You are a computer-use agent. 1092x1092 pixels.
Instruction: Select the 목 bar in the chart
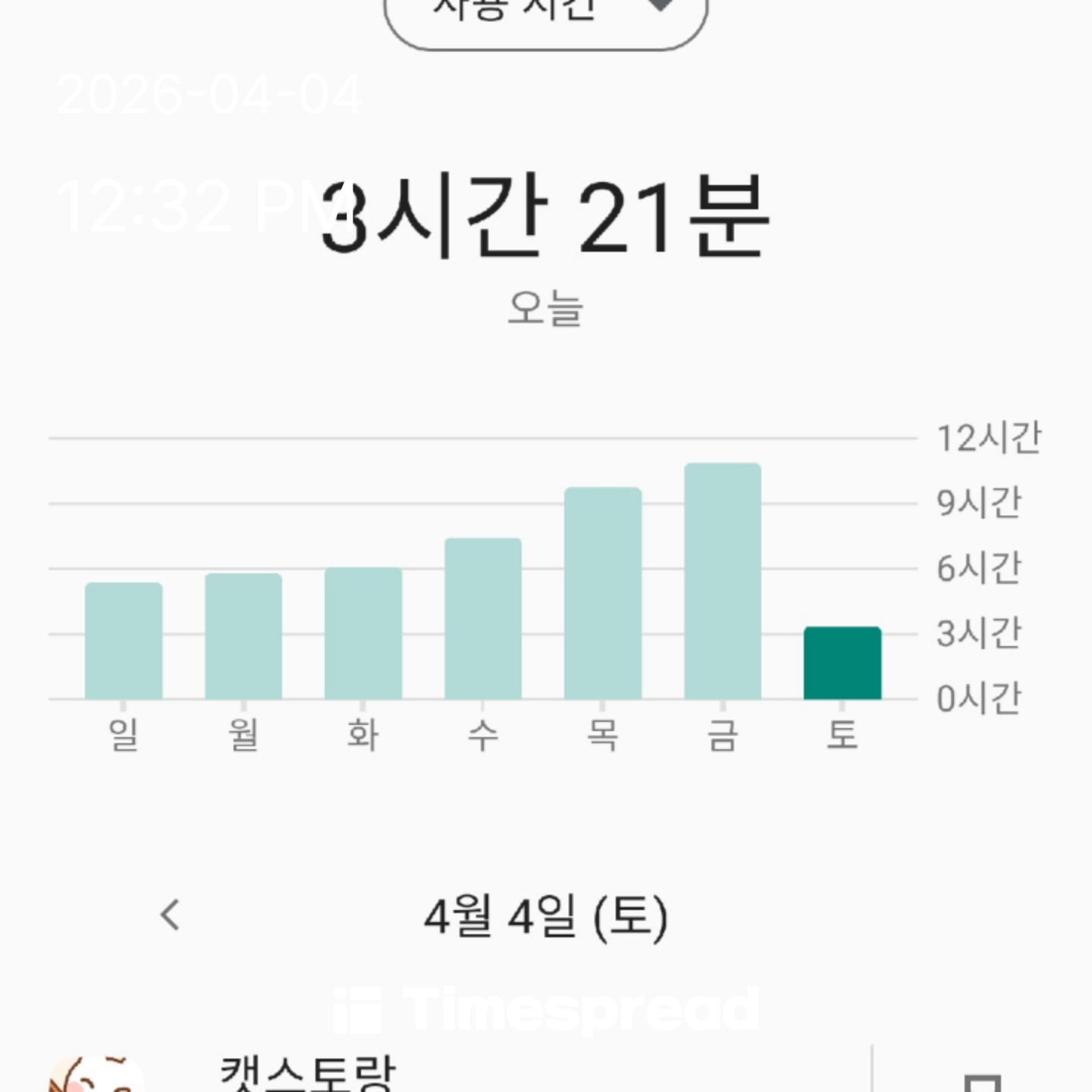[x=603, y=593]
